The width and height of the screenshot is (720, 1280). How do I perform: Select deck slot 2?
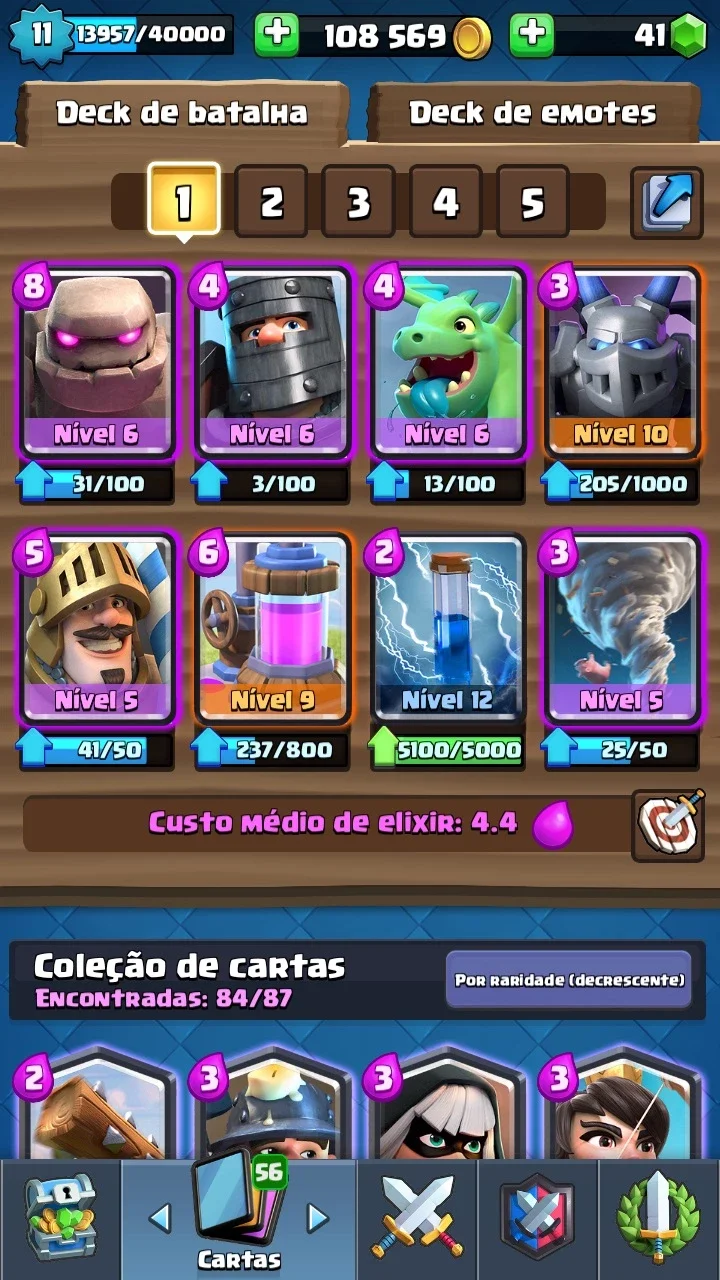(x=271, y=202)
